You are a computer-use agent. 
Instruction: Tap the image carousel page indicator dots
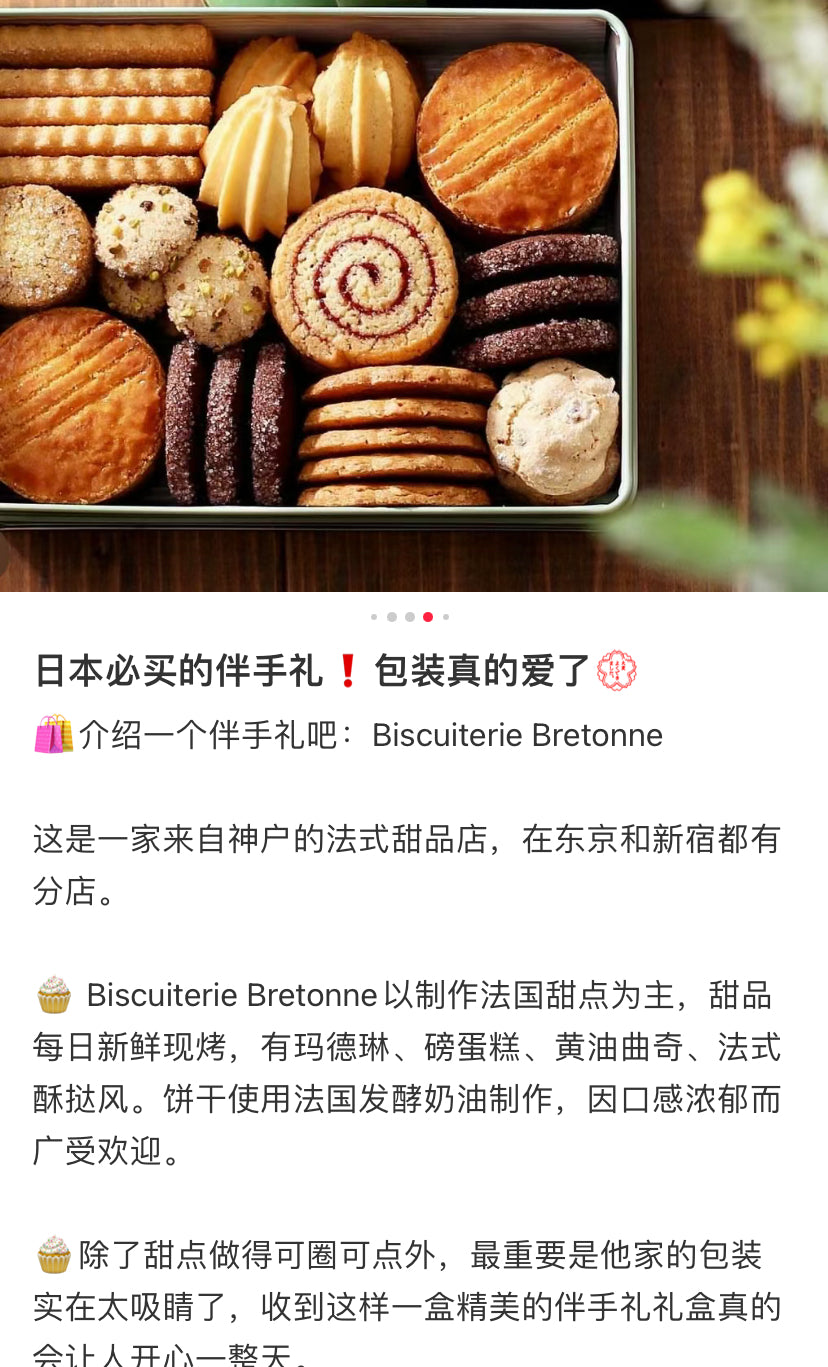(x=410, y=617)
